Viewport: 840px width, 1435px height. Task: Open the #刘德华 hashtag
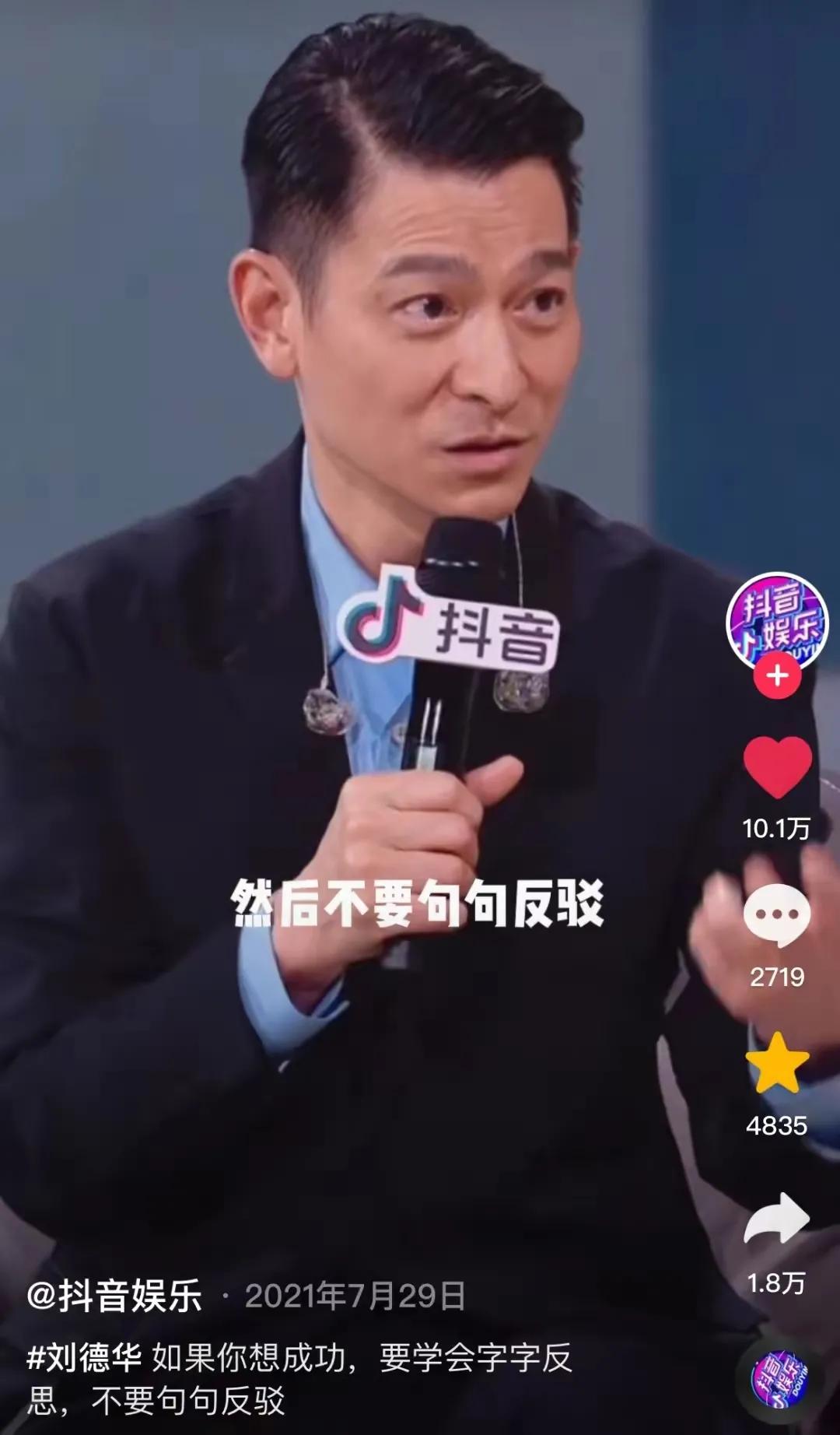click(84, 1358)
